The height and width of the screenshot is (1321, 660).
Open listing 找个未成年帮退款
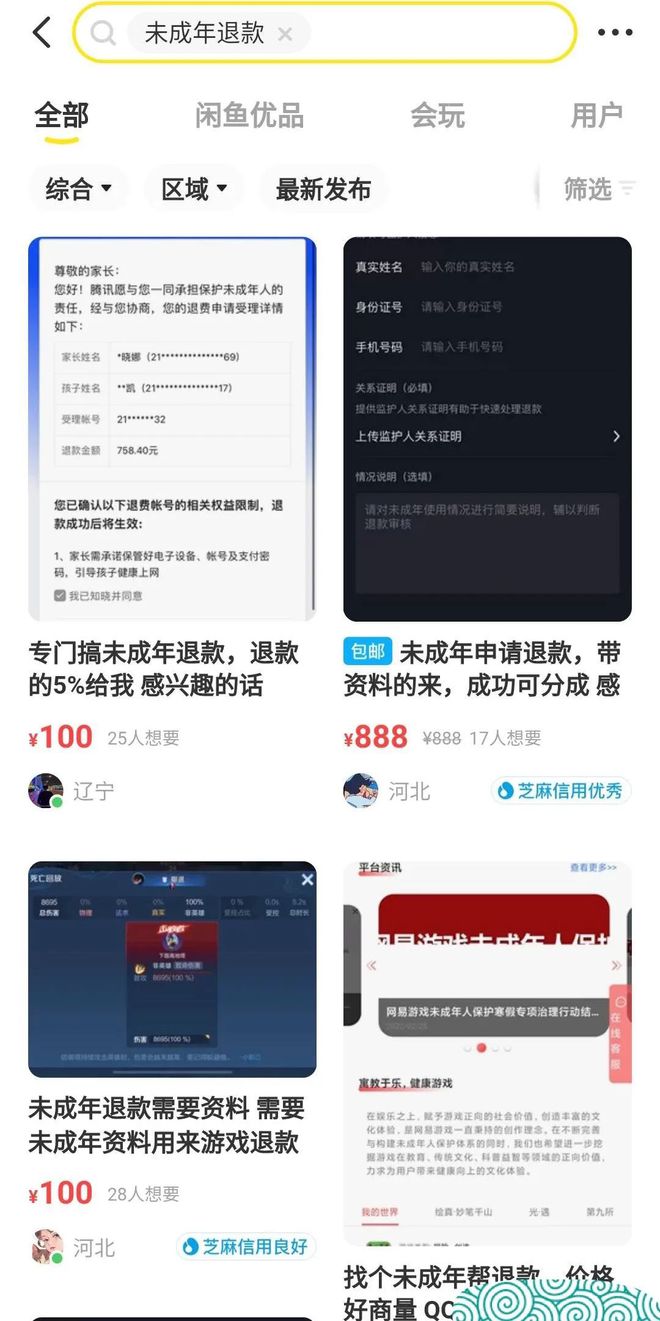[x=487, y=1050]
